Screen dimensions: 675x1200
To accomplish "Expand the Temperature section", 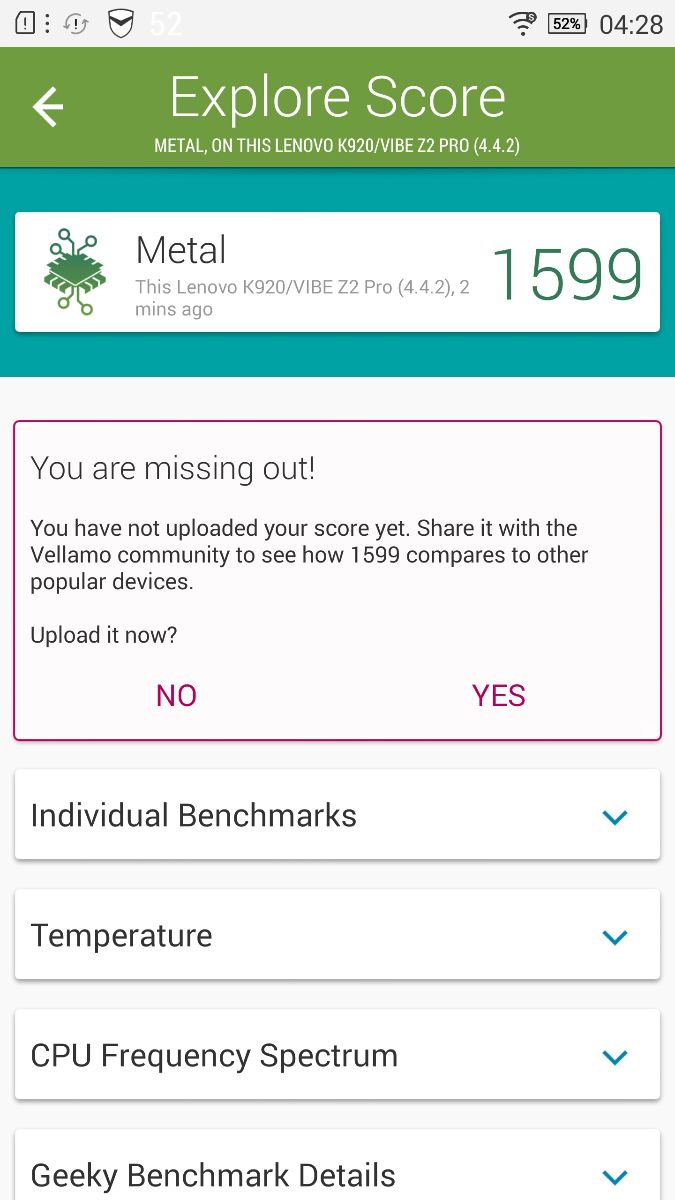I will pyautogui.click(x=337, y=936).
